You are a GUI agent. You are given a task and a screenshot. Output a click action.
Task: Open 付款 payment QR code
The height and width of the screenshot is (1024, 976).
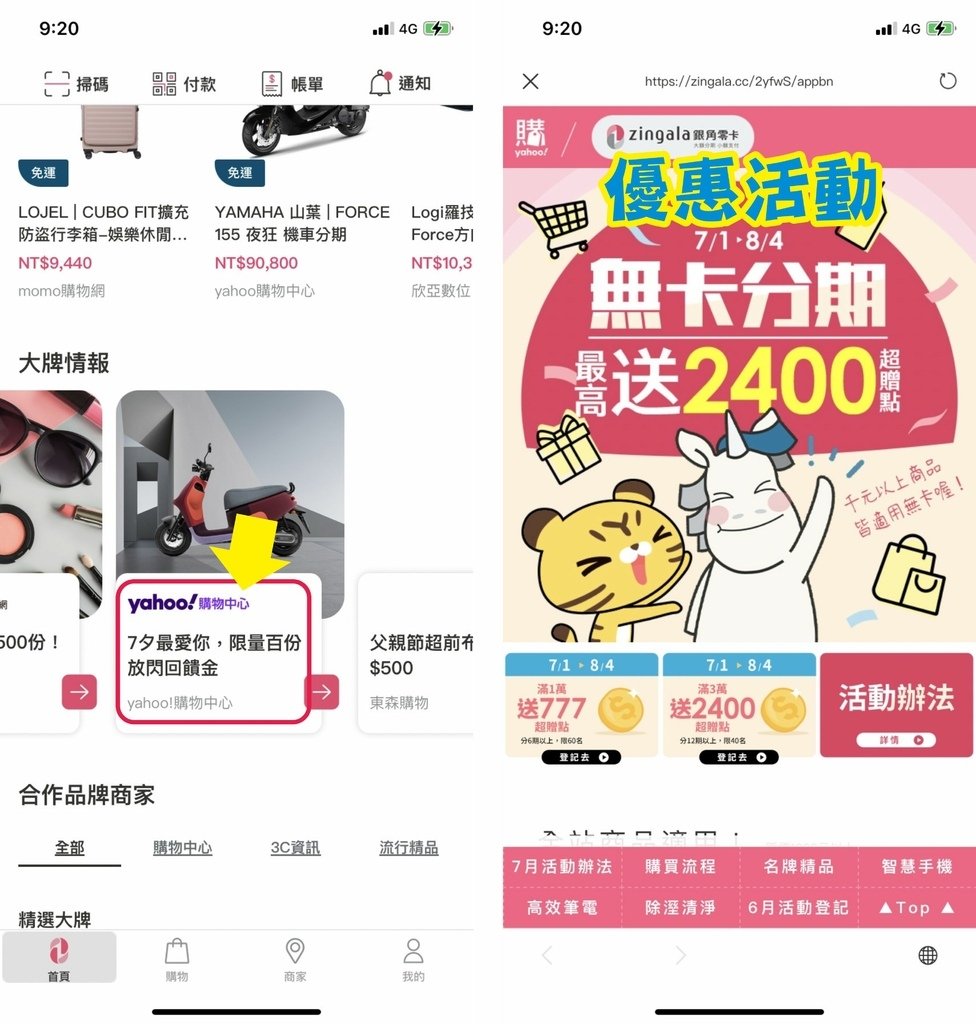click(184, 84)
